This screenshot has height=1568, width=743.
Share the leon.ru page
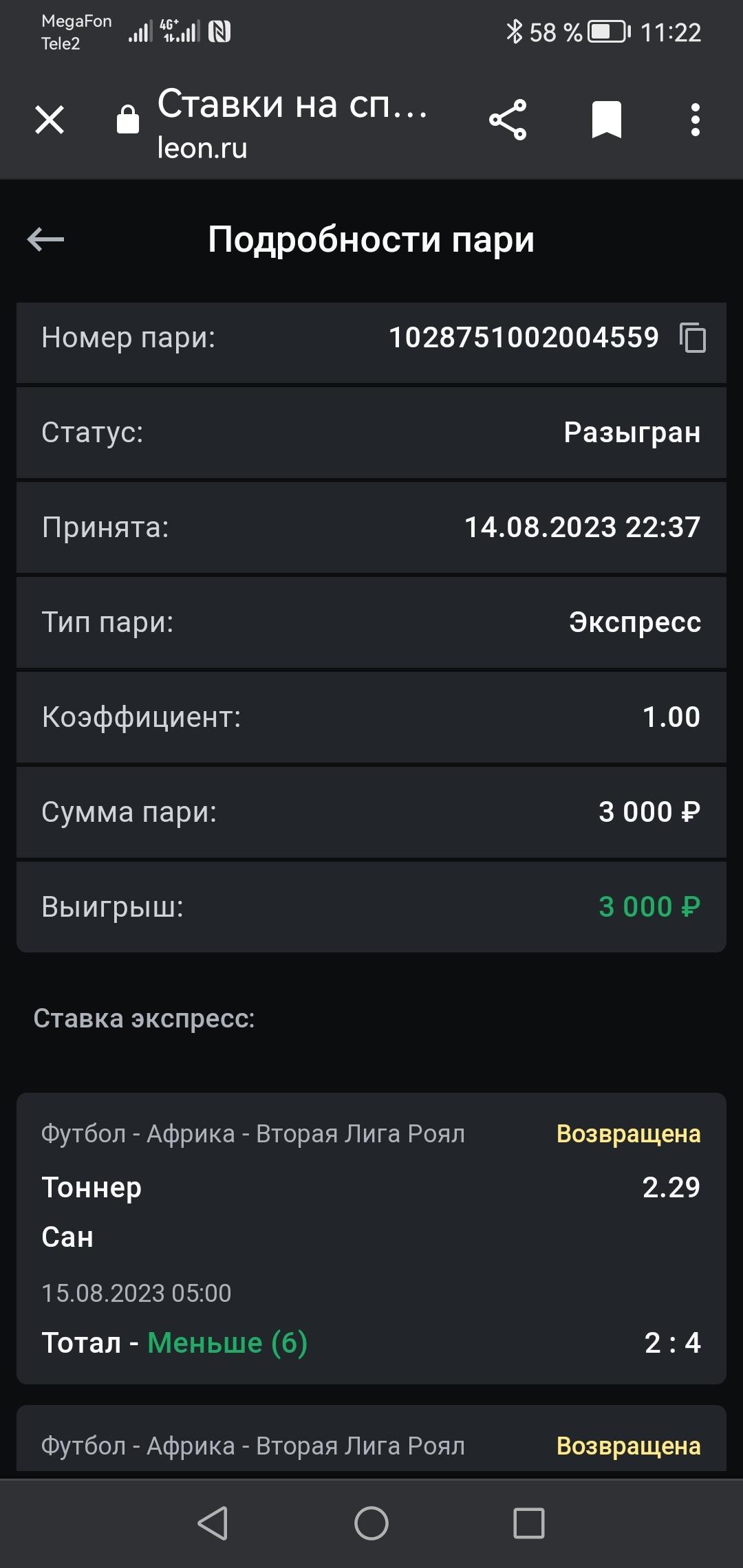click(x=508, y=120)
